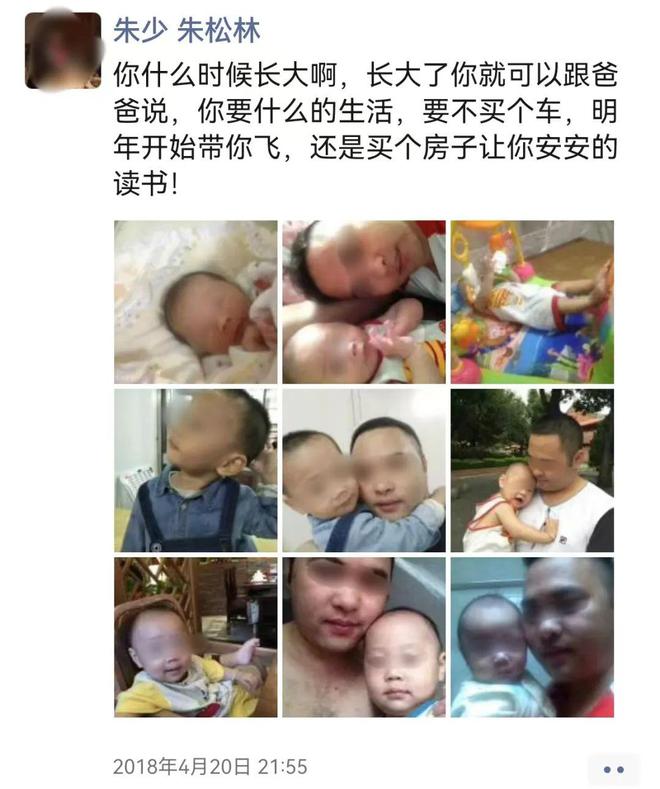View selfie of shirtless man with baby
This screenshot has height=789, width=660.
[363, 637]
